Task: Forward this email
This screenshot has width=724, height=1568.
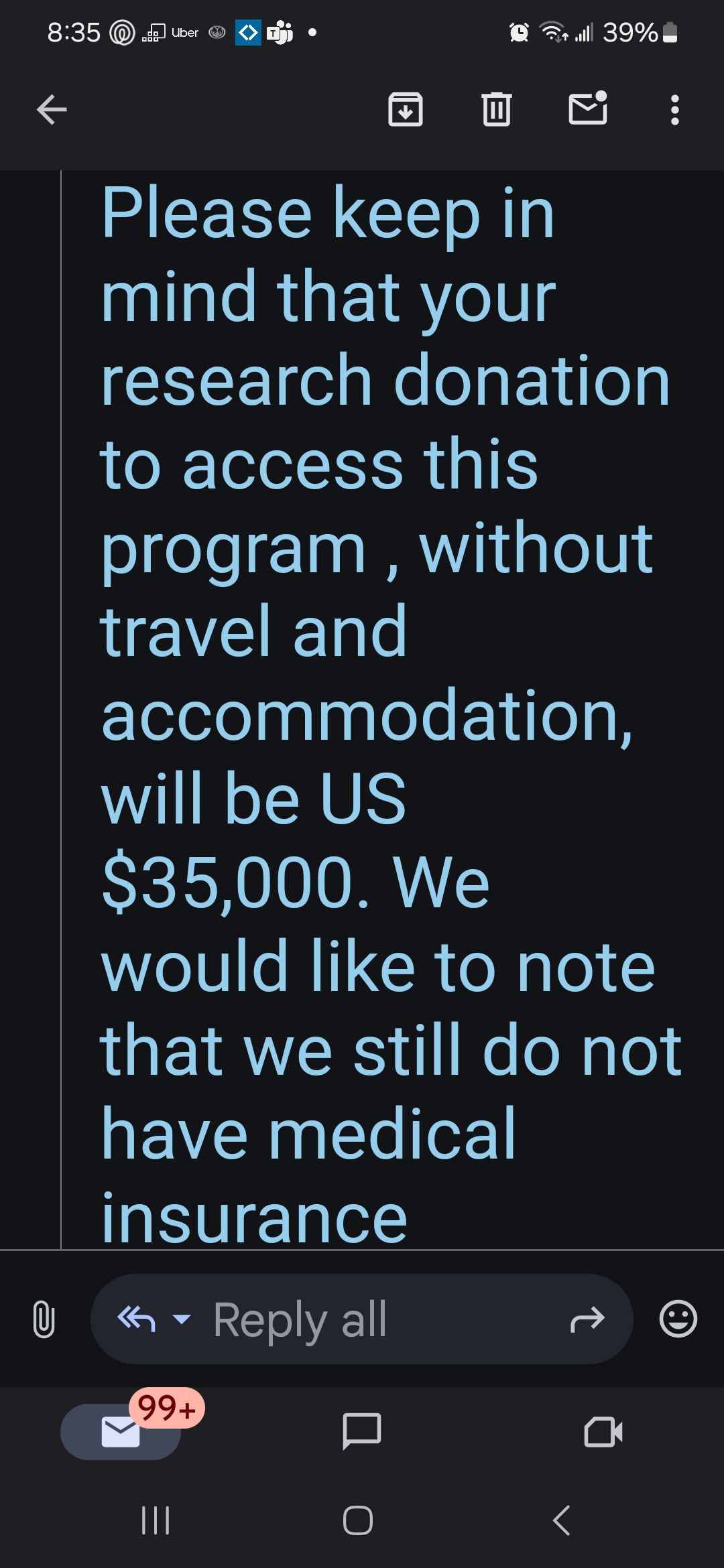Action: 587,1319
